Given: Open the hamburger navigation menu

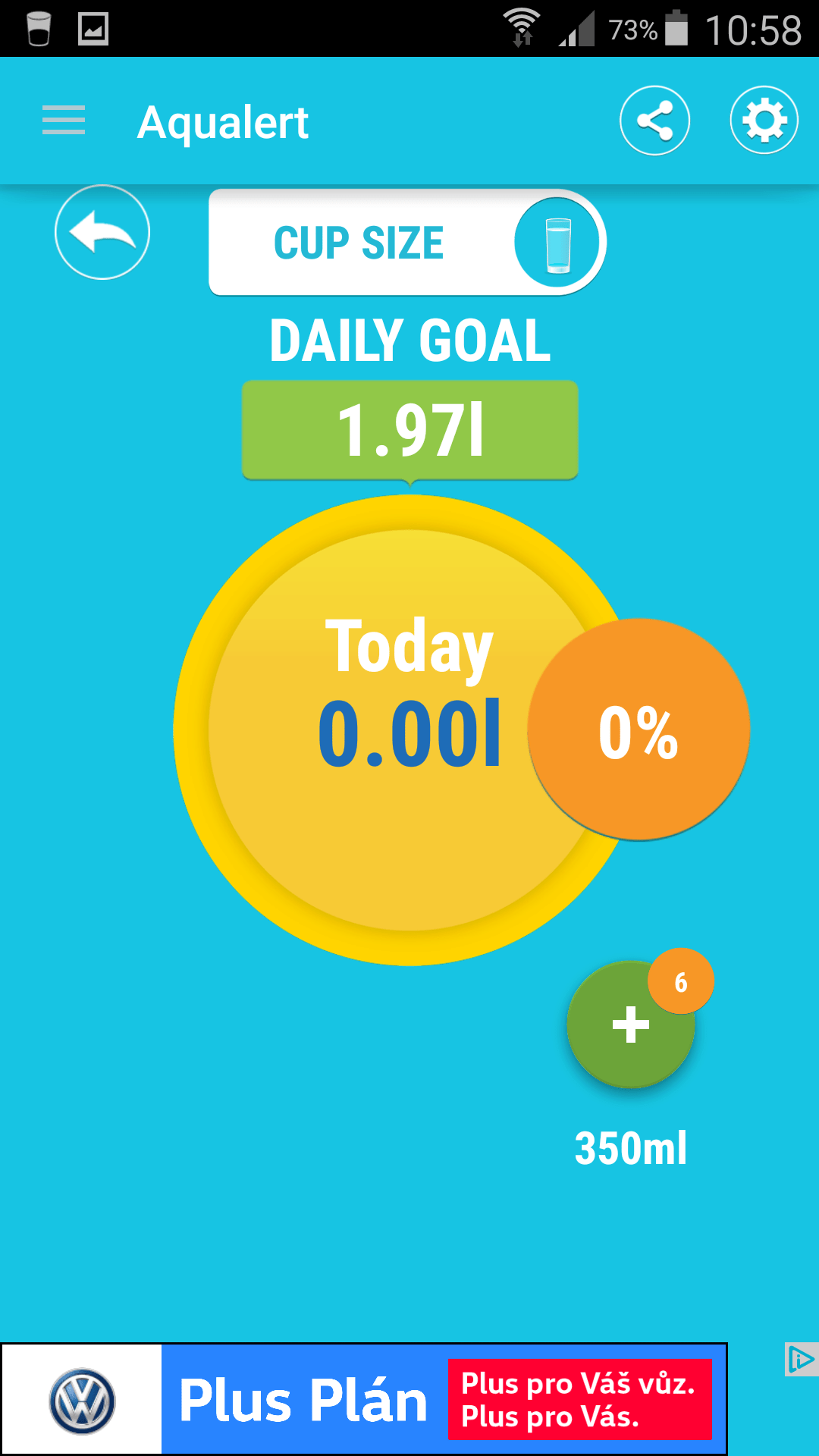Looking at the screenshot, I should coord(64,121).
